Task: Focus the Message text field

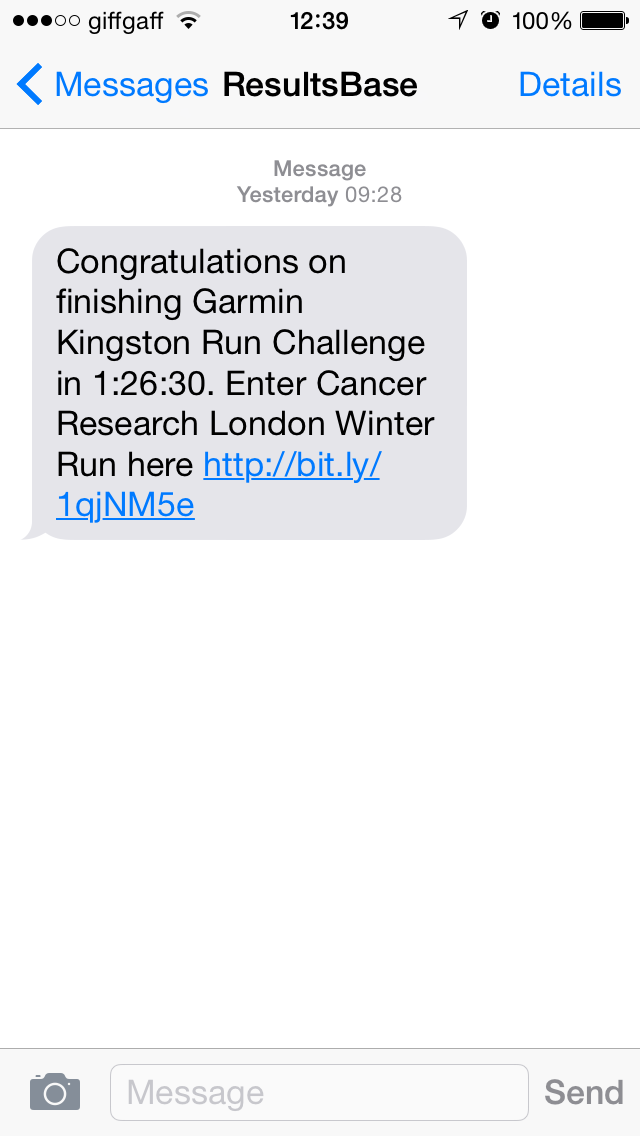Action: (318, 1092)
